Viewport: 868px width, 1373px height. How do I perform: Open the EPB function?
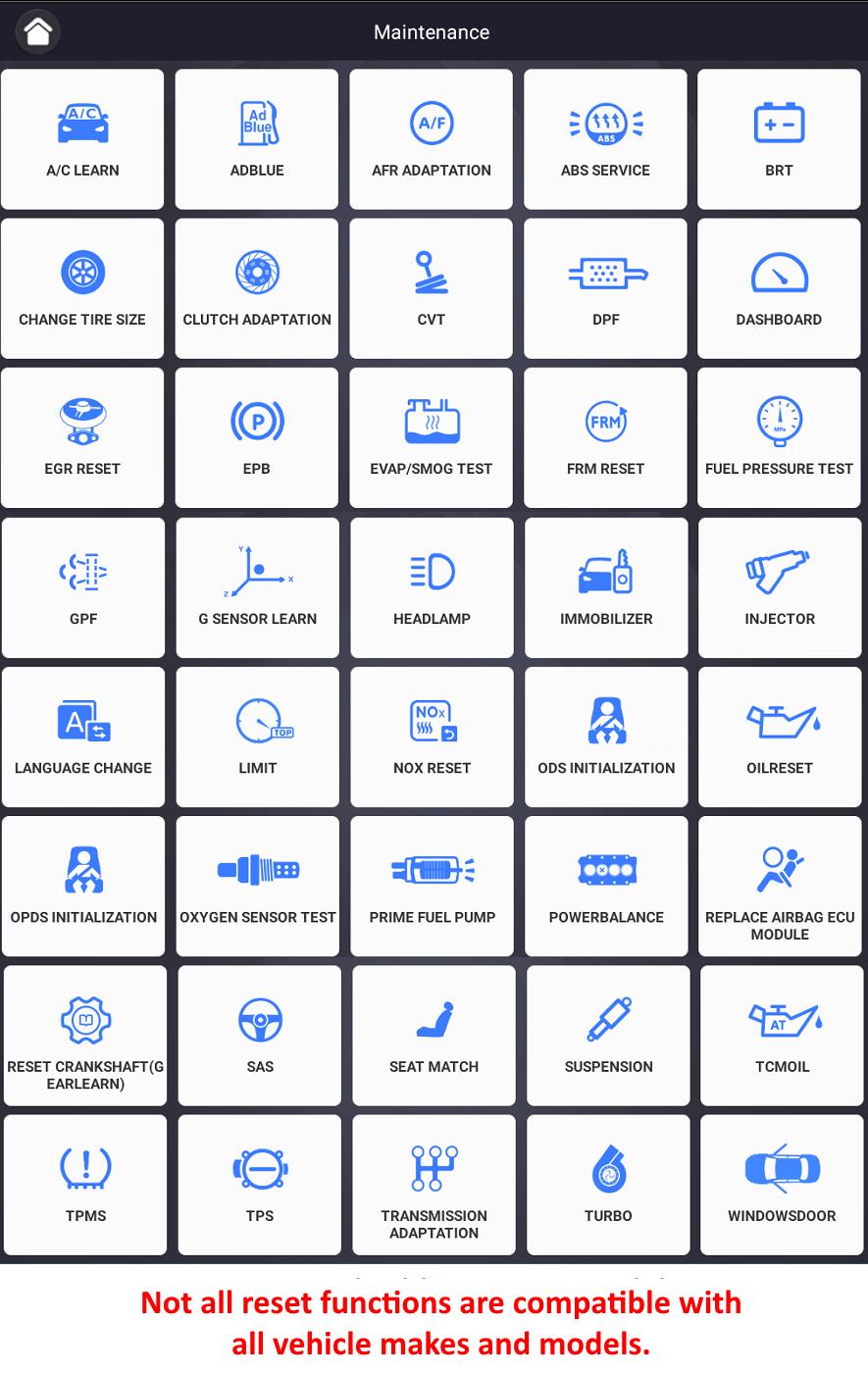tap(257, 437)
